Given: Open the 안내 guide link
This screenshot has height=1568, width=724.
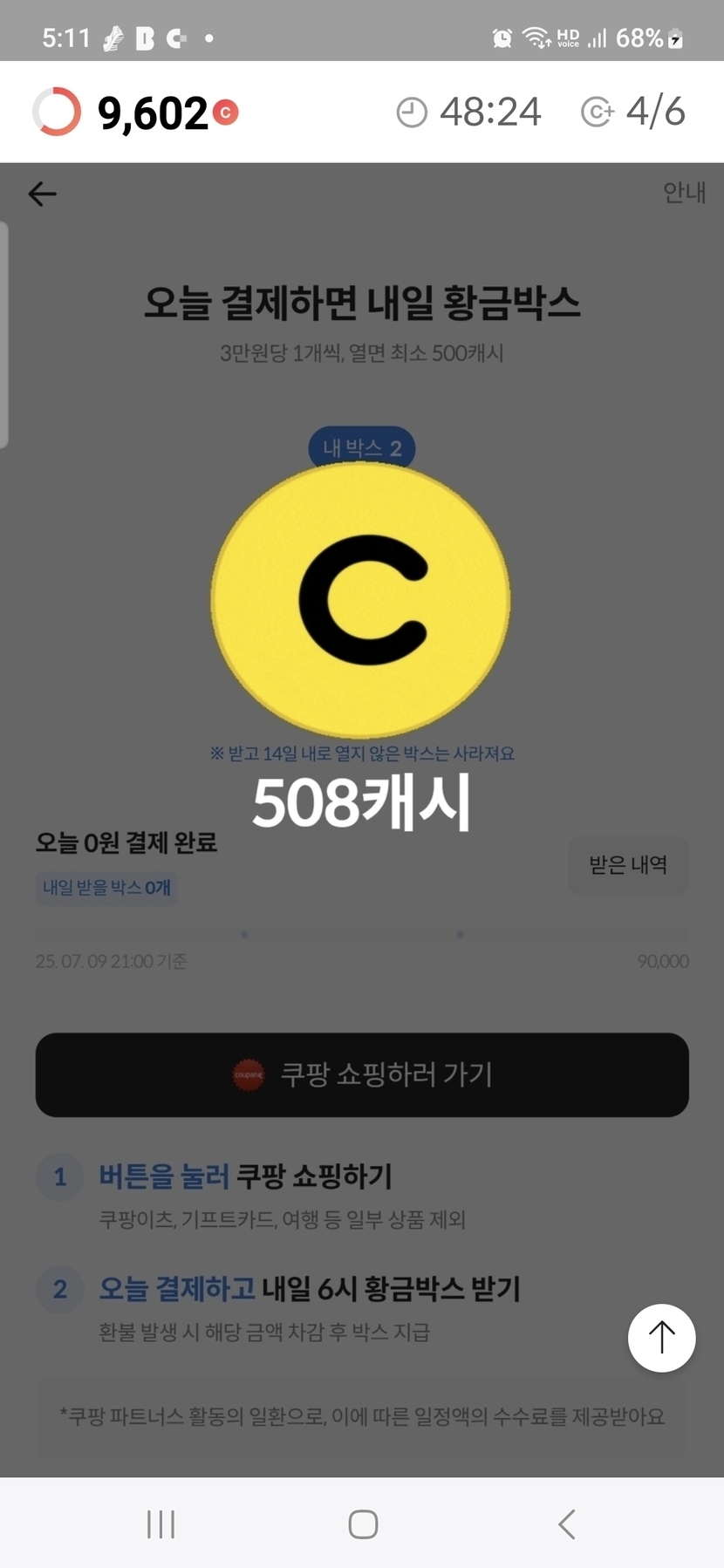Looking at the screenshot, I should coord(684,192).
